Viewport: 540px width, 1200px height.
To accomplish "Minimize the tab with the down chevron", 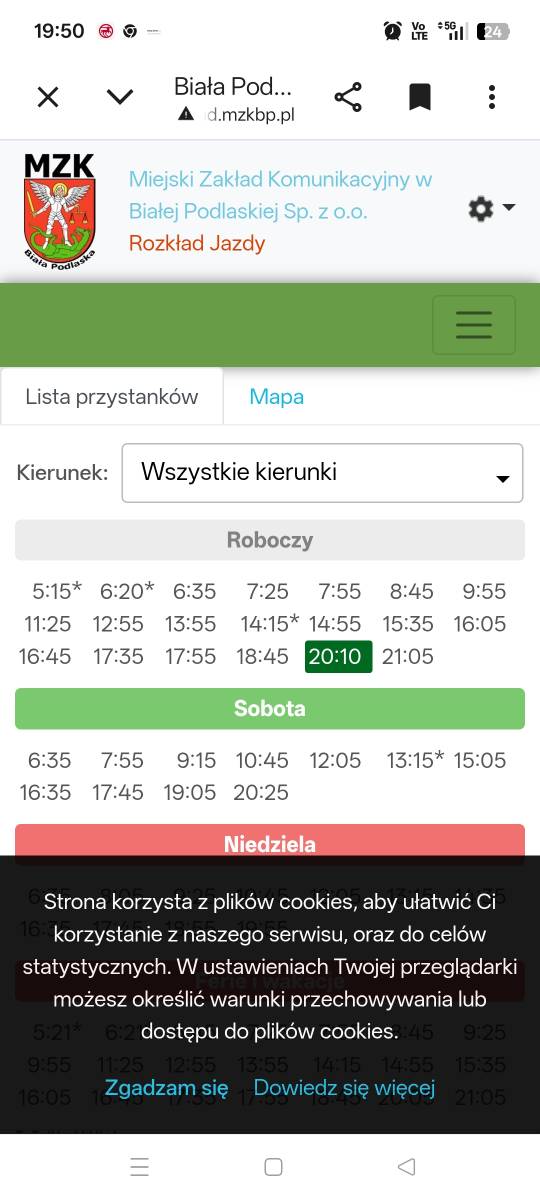I will click(120, 97).
